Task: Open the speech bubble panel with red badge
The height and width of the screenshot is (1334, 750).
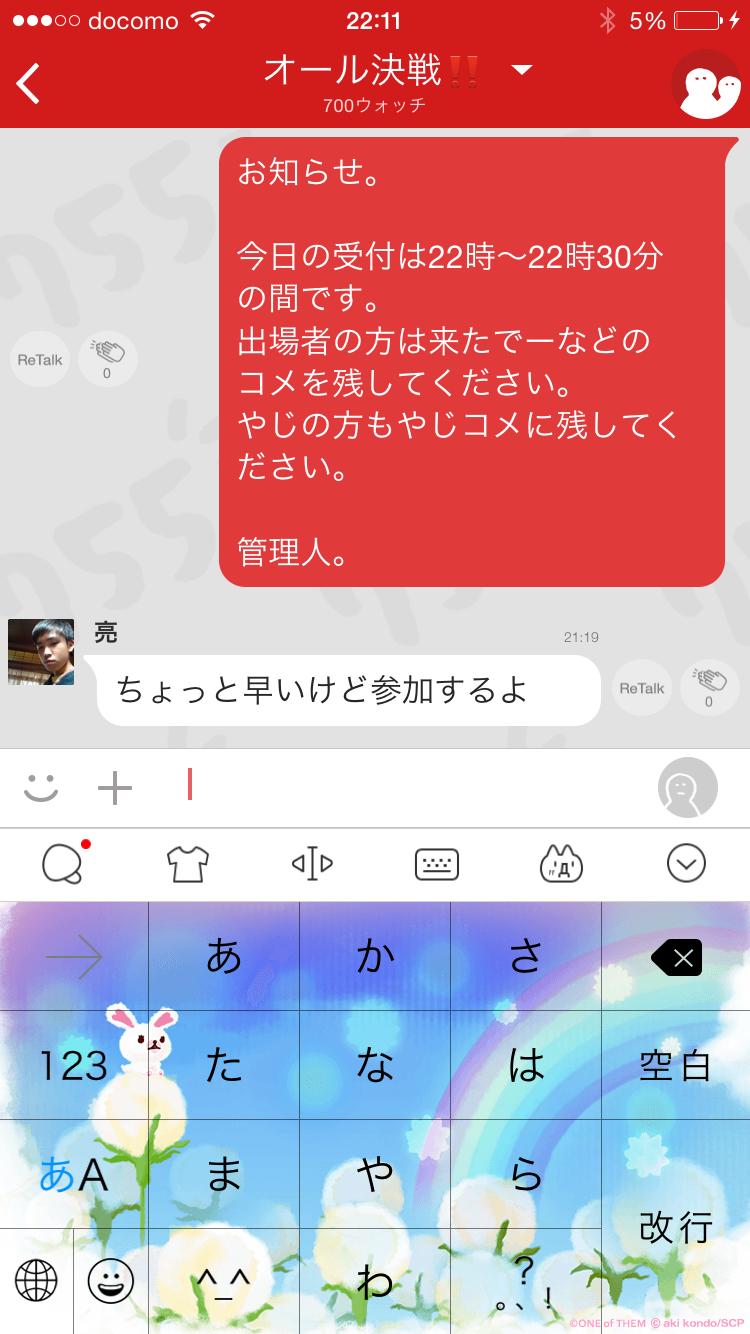Action: point(62,865)
